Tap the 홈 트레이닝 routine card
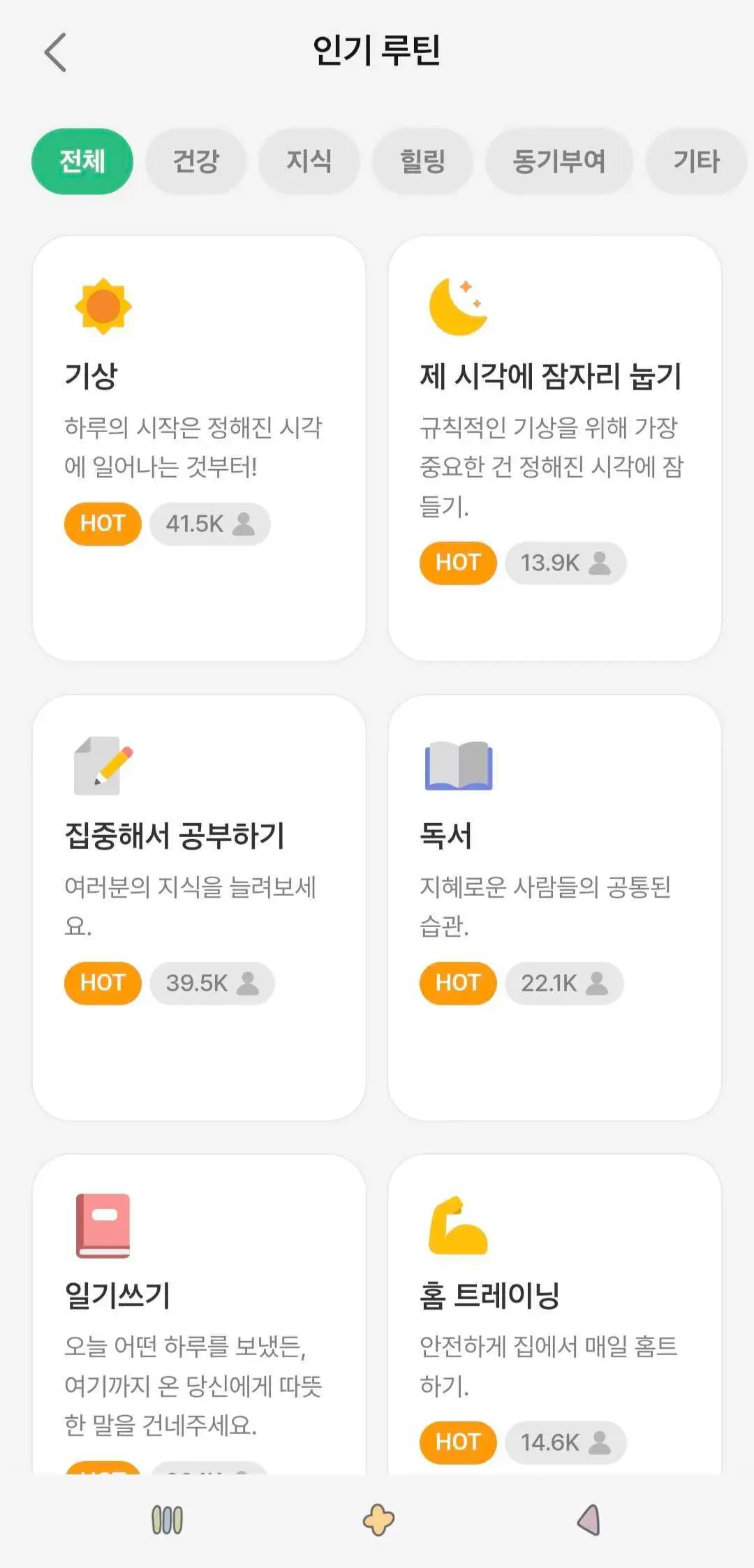Screen dimensions: 754x1568 (x=554, y=1312)
